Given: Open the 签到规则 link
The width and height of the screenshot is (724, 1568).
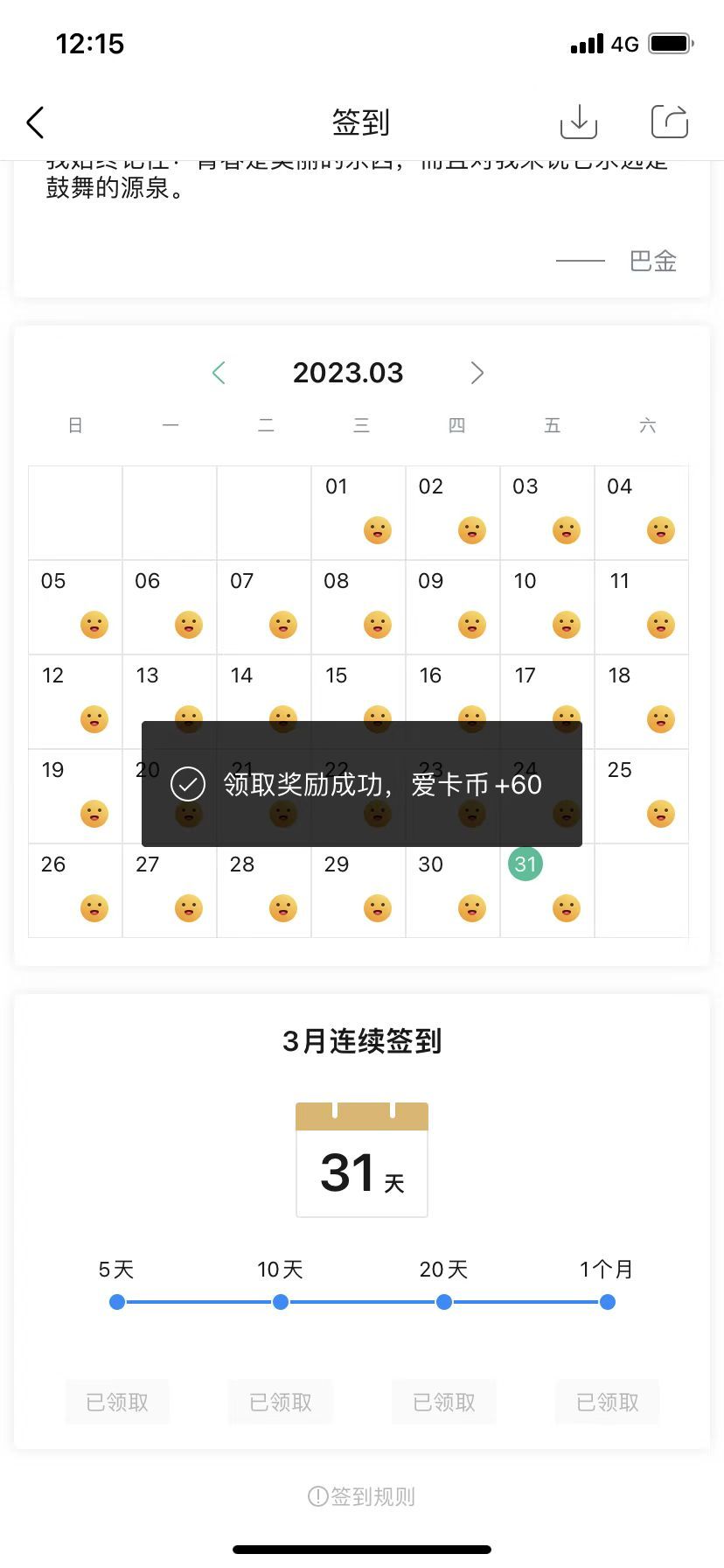Looking at the screenshot, I should (362, 1496).
